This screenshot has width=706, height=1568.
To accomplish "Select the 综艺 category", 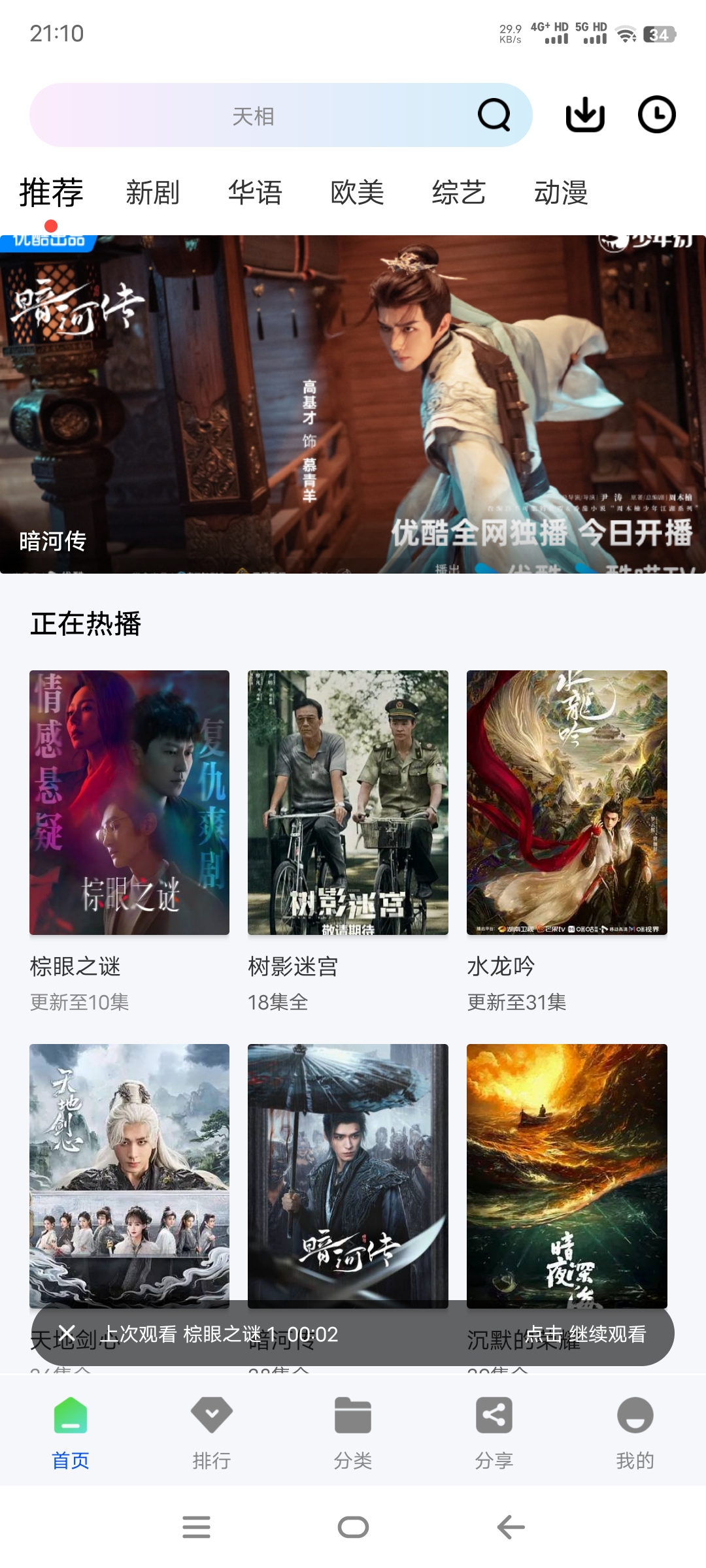I will click(x=459, y=193).
